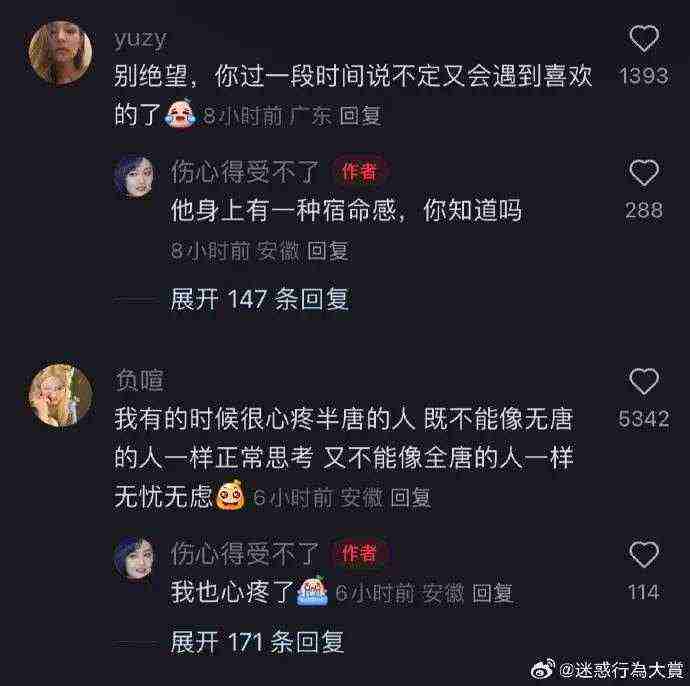Tap the username 负喧

(139, 380)
